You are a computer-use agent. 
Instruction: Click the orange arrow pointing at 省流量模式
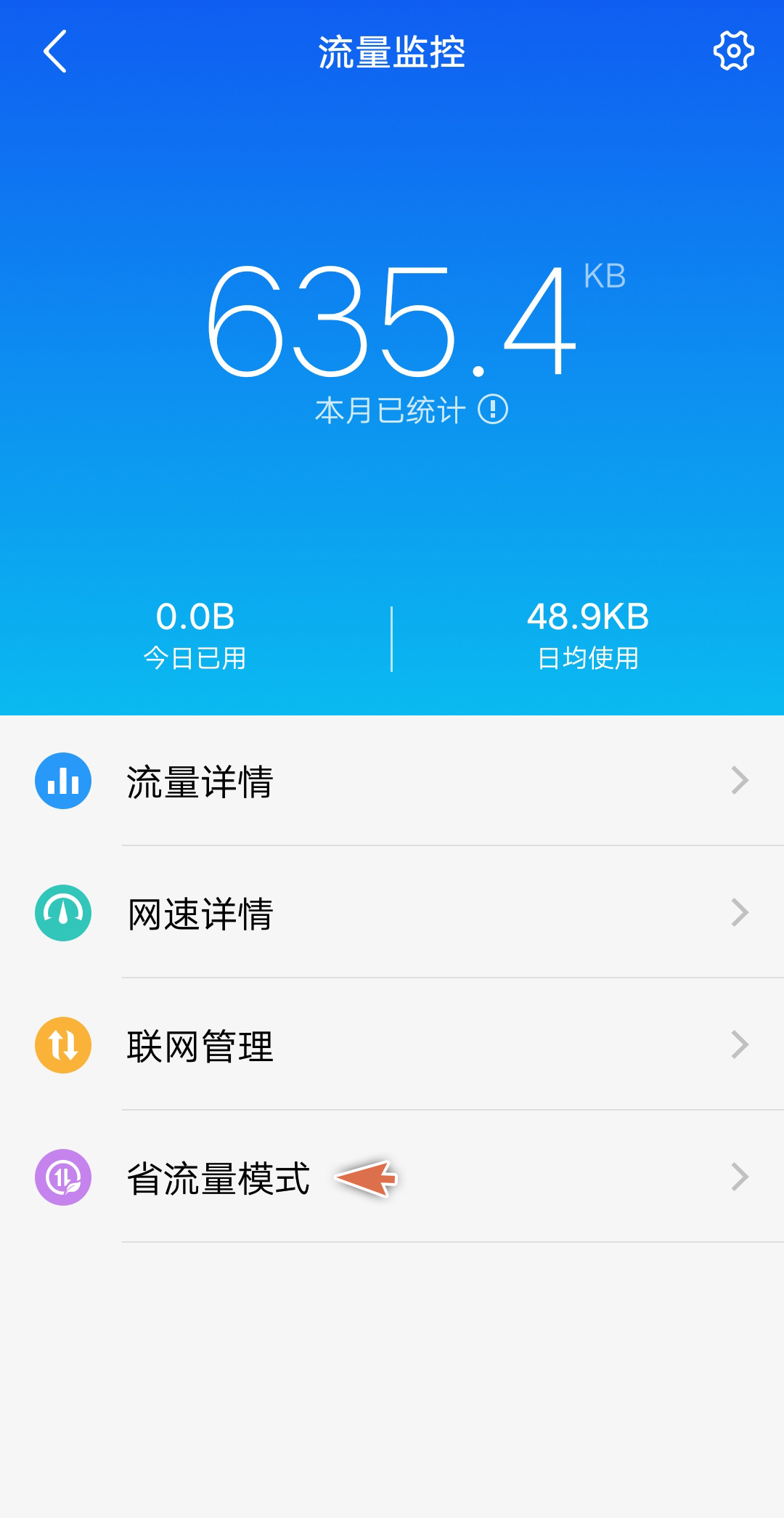[x=370, y=1177]
